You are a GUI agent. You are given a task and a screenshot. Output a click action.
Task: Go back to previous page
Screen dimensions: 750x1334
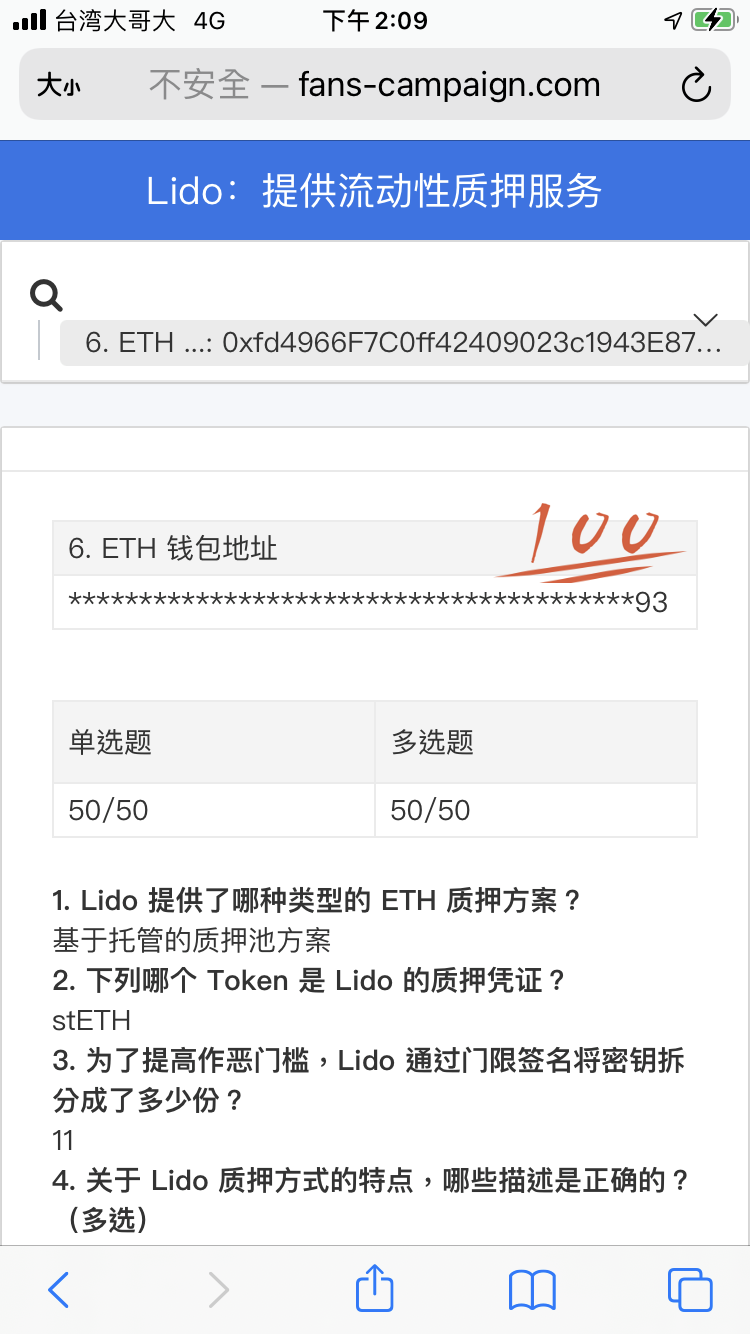click(59, 1290)
